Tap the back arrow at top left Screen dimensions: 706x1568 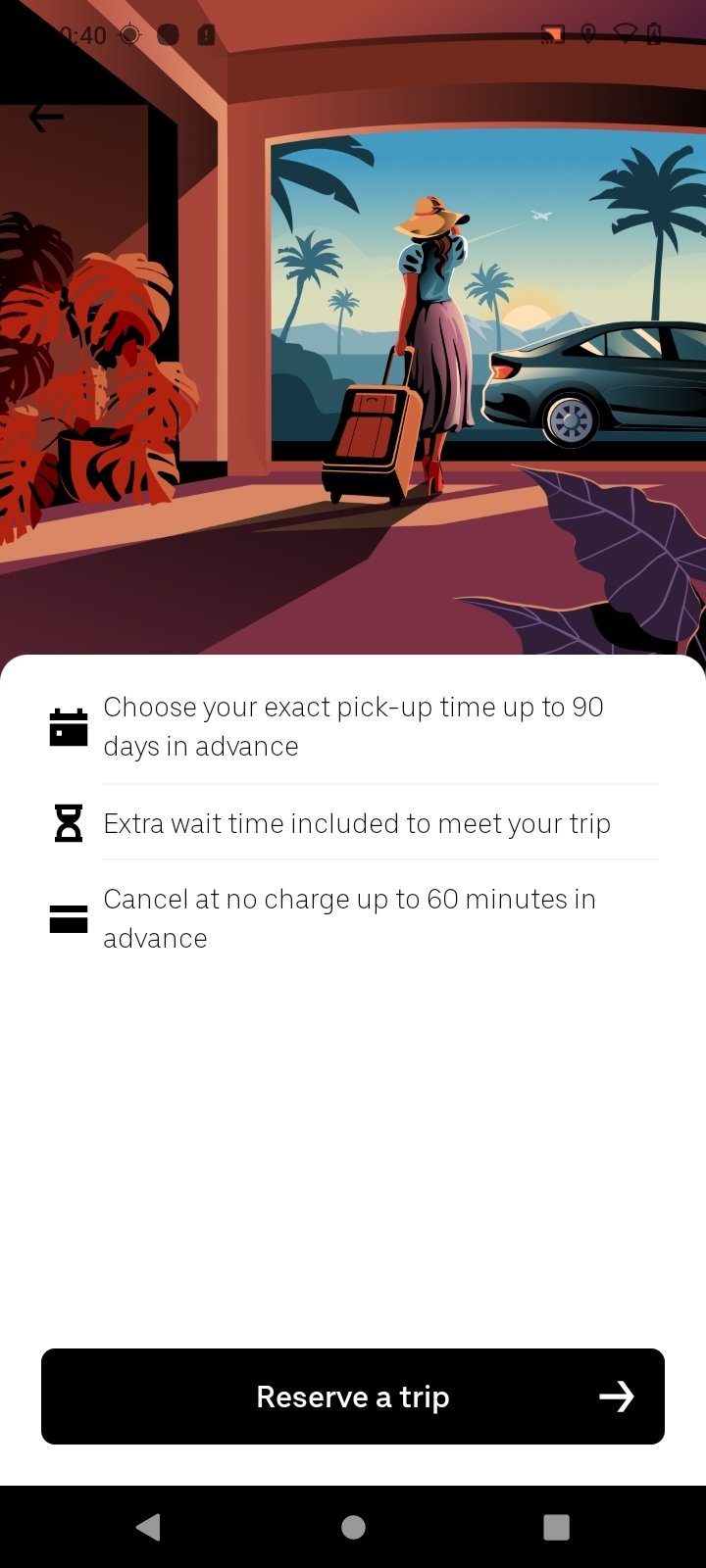tap(46, 118)
